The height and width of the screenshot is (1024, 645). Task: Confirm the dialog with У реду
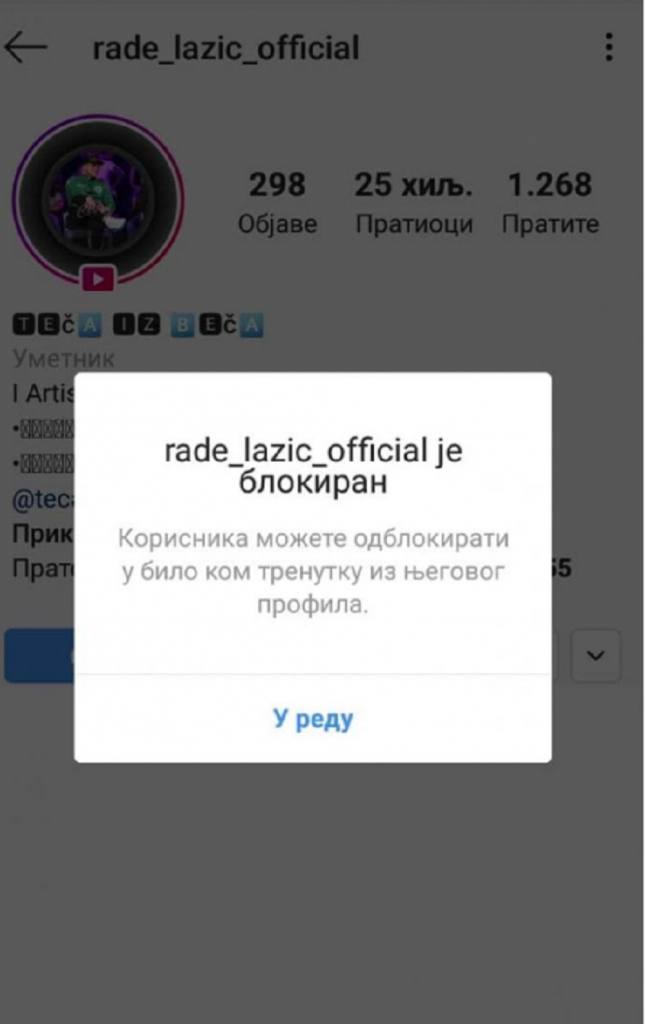[x=313, y=718]
